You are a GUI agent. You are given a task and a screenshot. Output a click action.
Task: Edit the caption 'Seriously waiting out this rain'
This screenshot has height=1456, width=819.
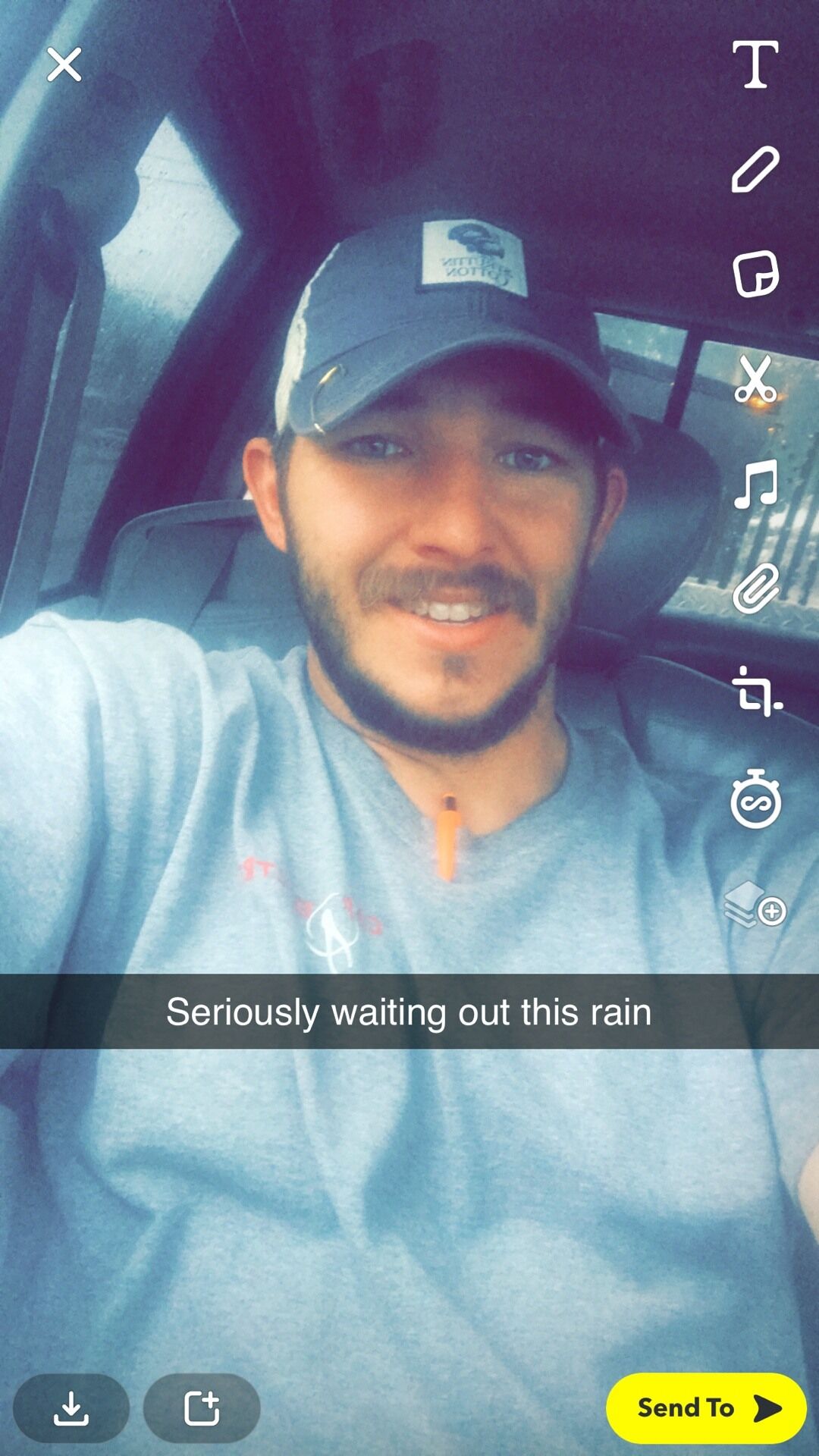(409, 1012)
